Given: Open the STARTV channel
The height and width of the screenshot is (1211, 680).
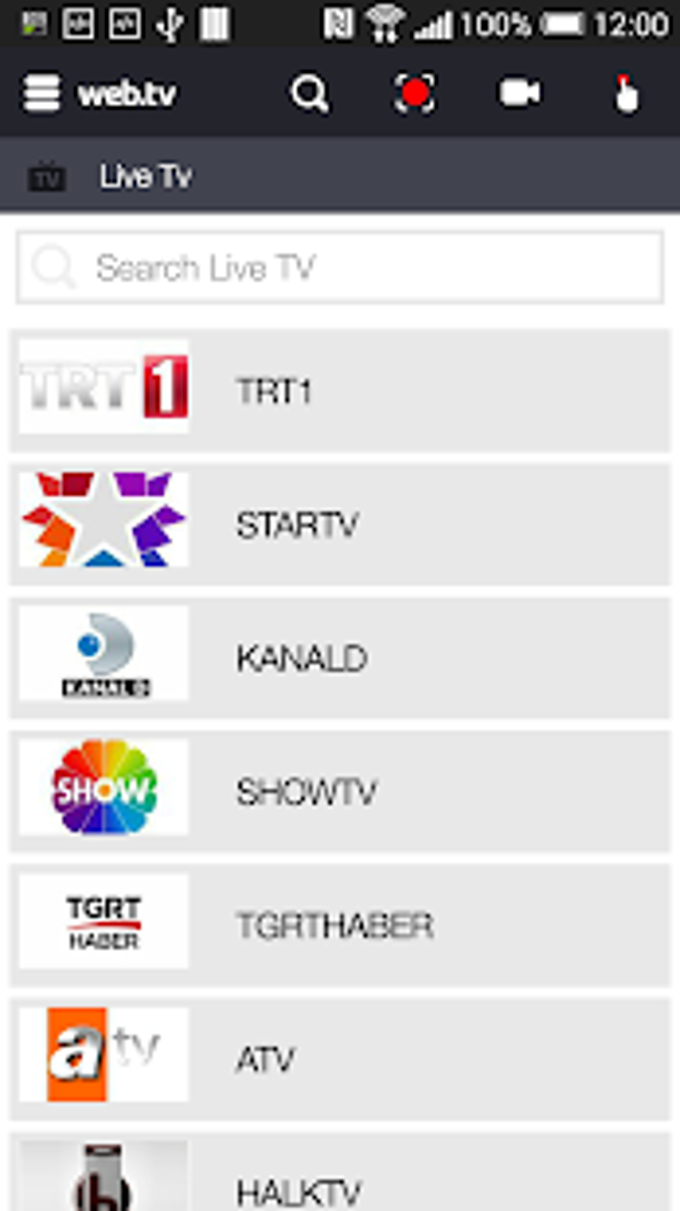Looking at the screenshot, I should click(340, 524).
